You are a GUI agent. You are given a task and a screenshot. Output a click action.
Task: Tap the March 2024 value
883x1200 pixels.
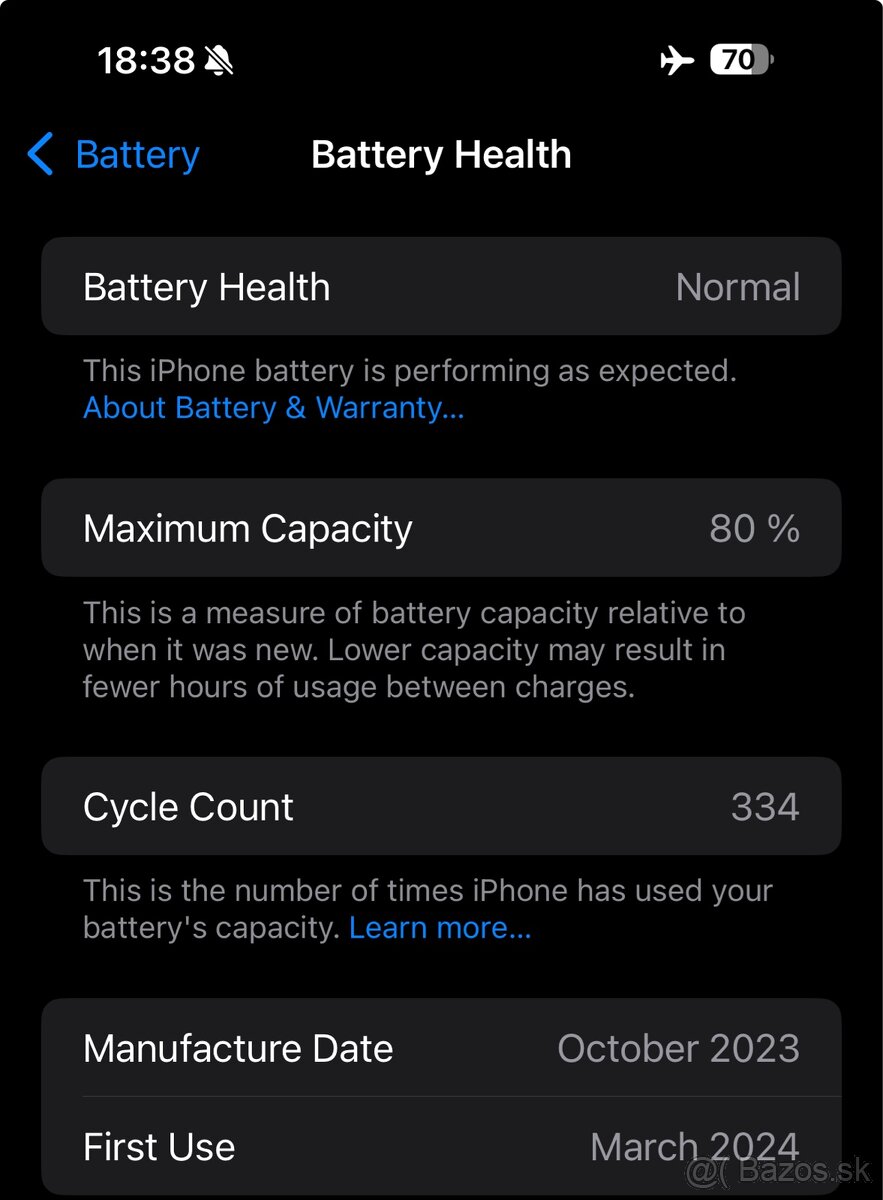tap(695, 1146)
